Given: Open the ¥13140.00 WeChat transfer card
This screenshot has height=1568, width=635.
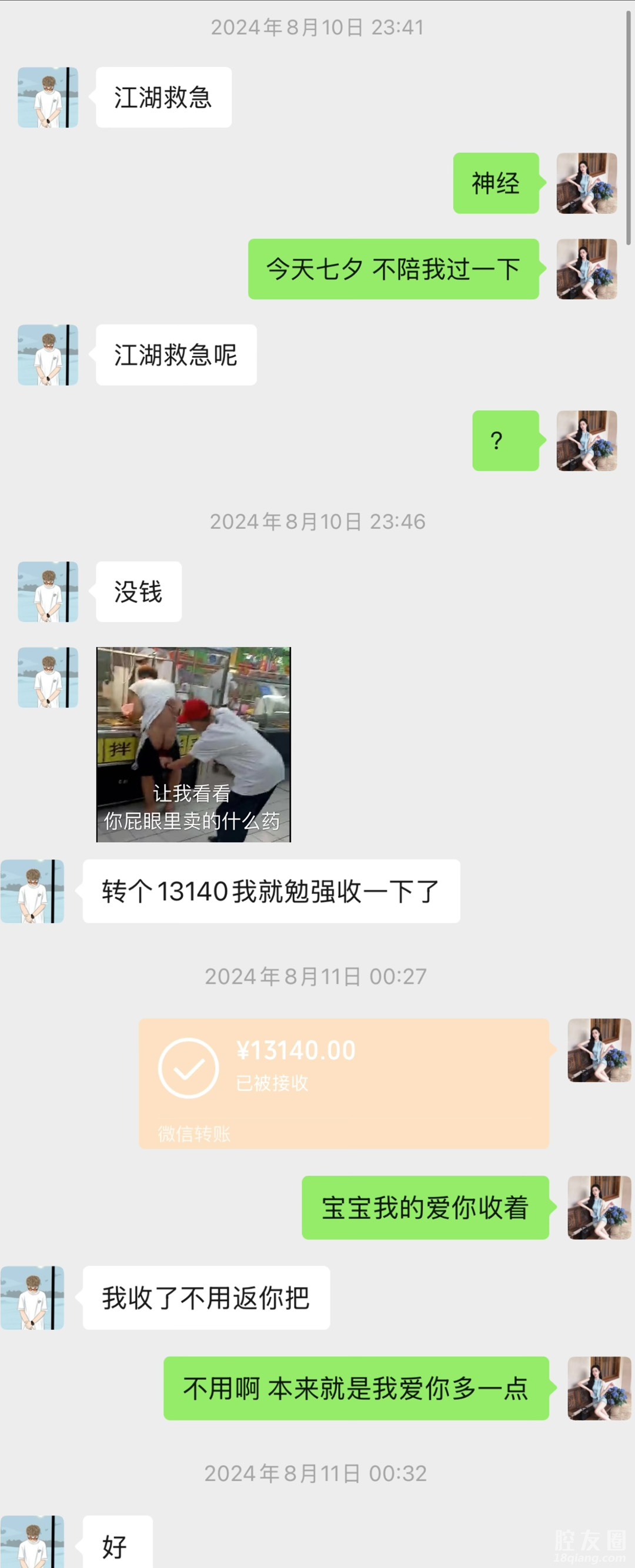Looking at the screenshot, I should click(343, 1084).
